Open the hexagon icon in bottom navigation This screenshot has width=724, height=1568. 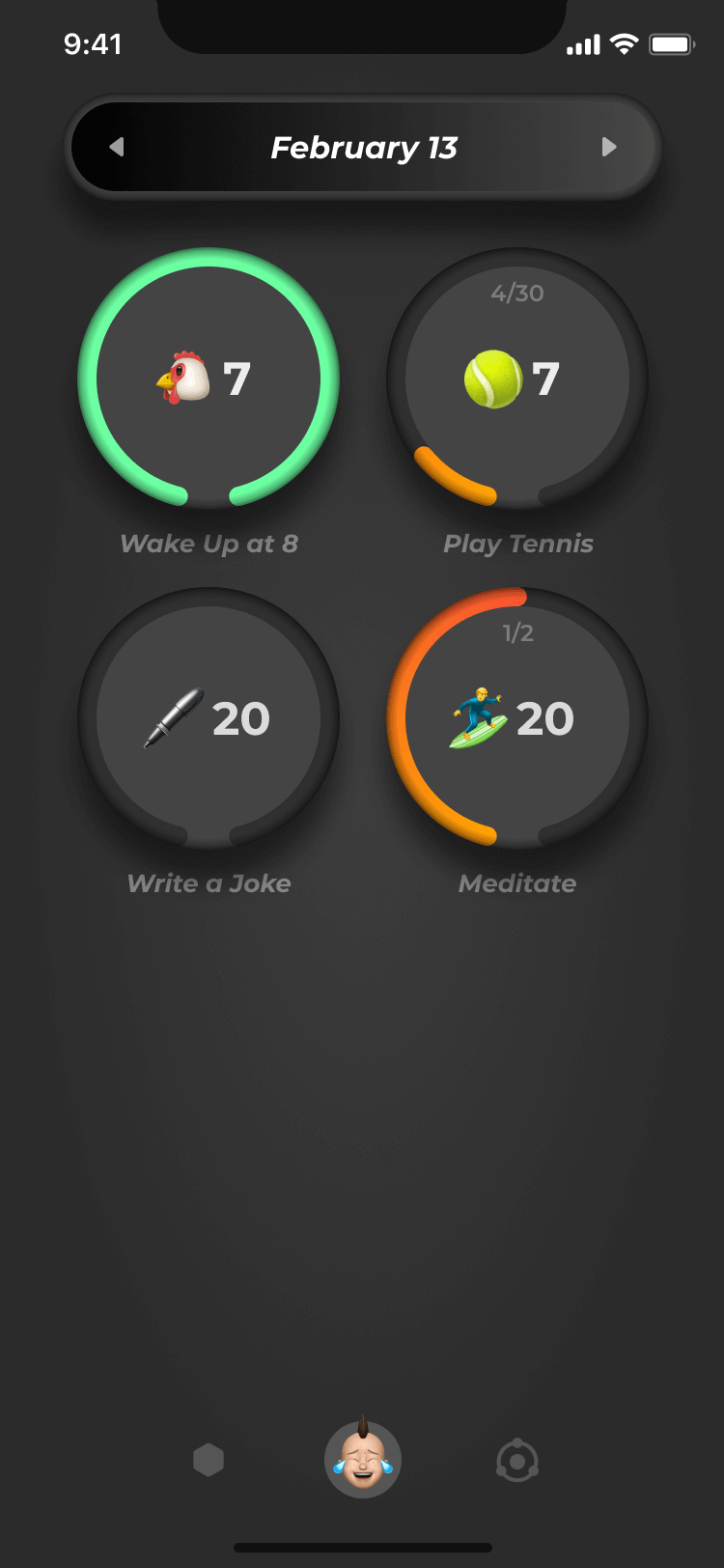[209, 1460]
